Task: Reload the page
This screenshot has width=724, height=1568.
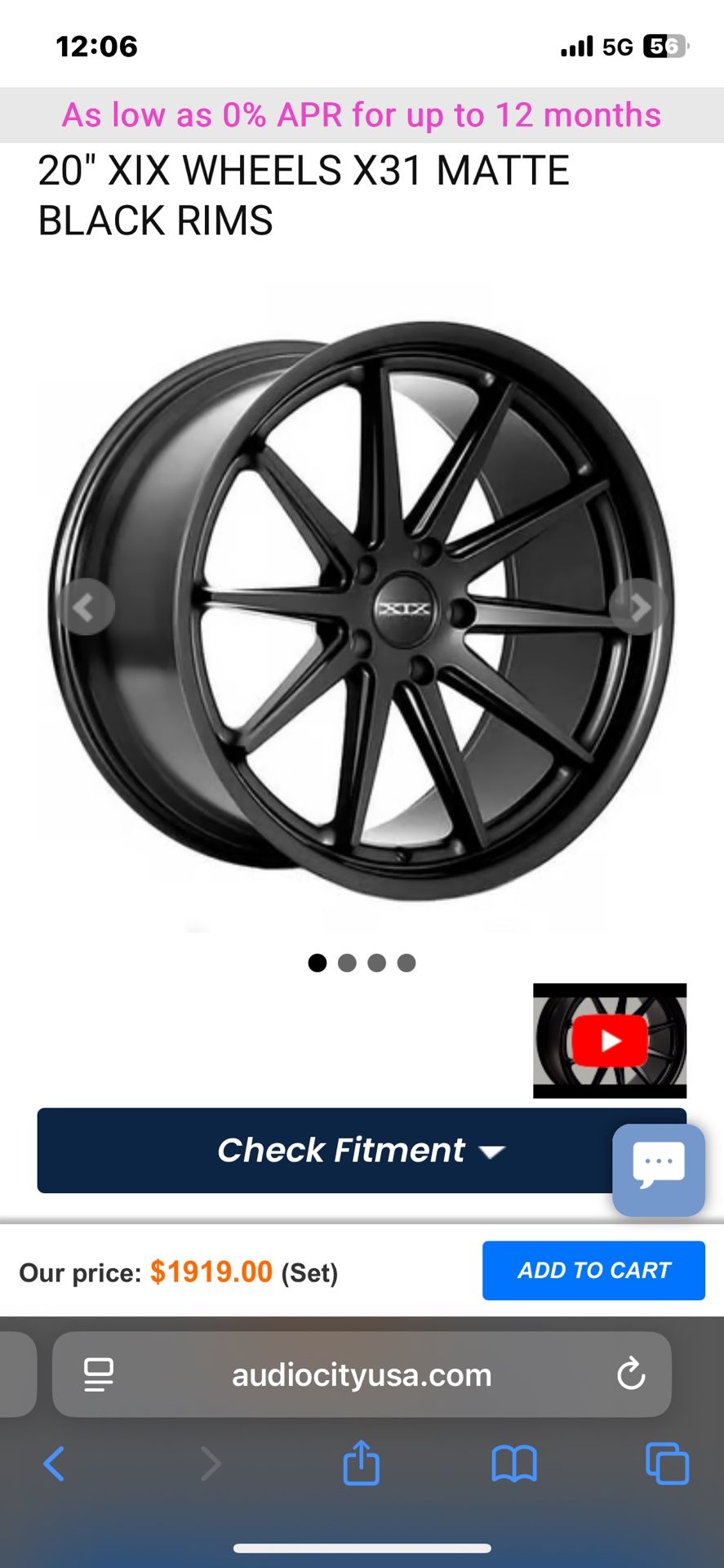Action: click(631, 1374)
